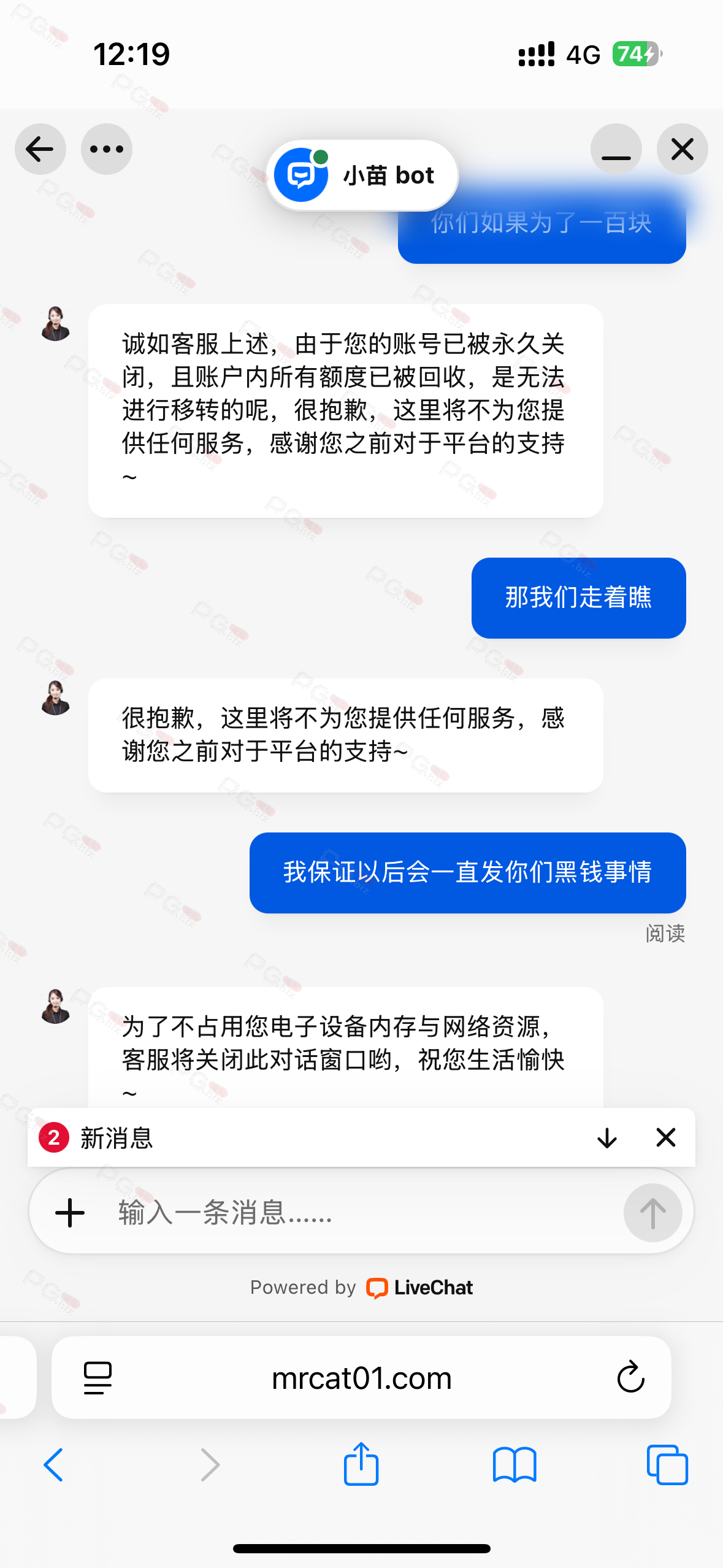Screen dimensions: 723x1568
Task: Go back using the chat's back arrow
Action: (40, 149)
